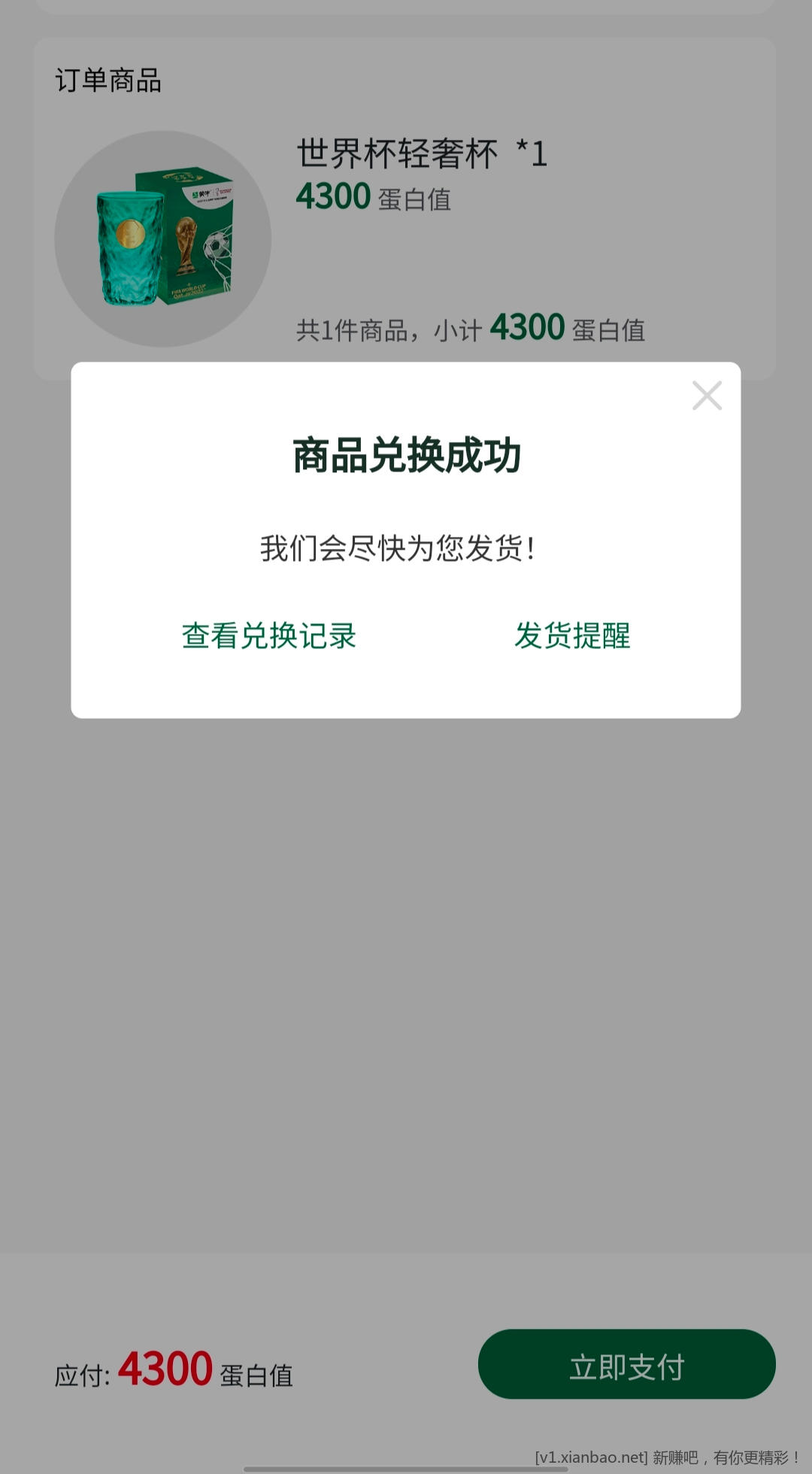Tap the 发货提醒 button

(x=572, y=636)
